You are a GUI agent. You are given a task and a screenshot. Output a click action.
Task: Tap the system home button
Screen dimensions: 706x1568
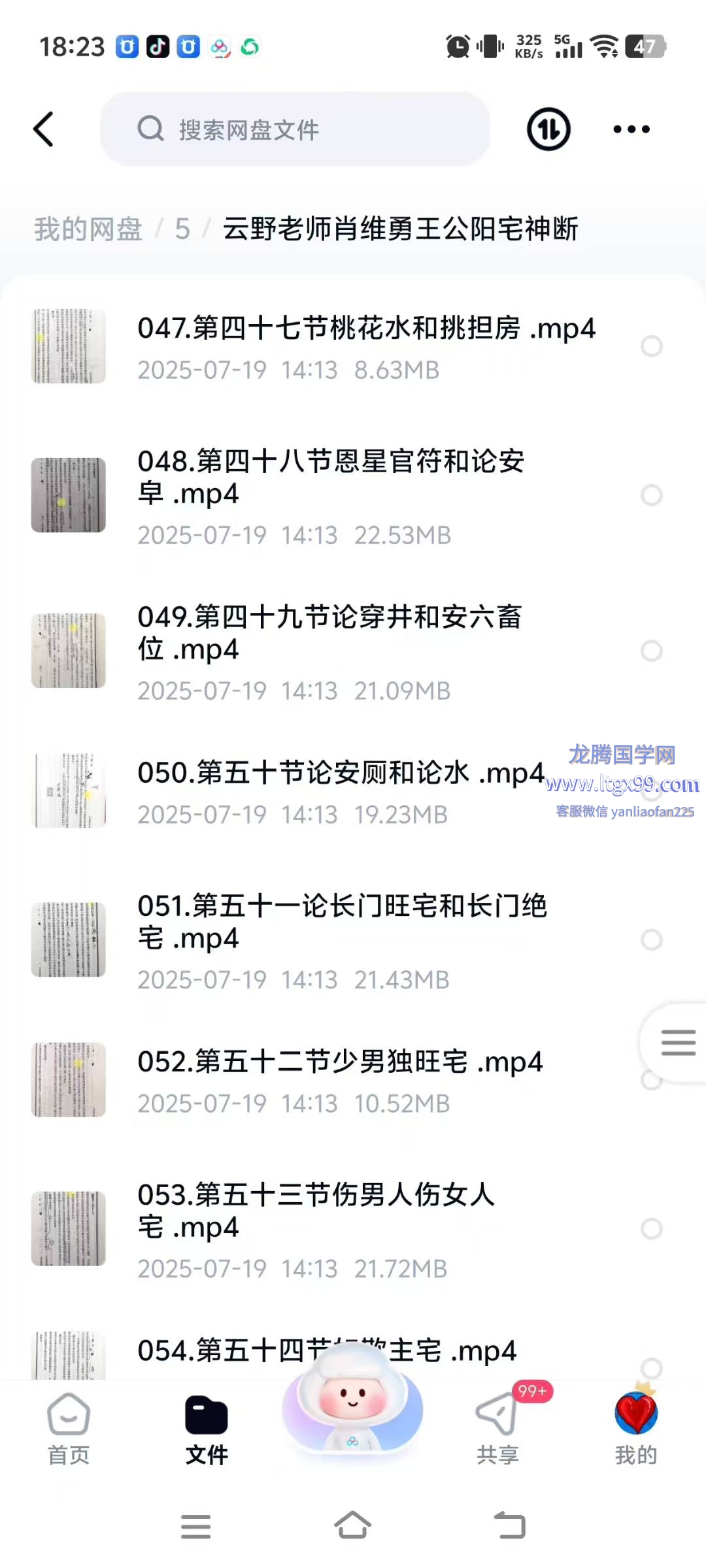click(352, 1526)
